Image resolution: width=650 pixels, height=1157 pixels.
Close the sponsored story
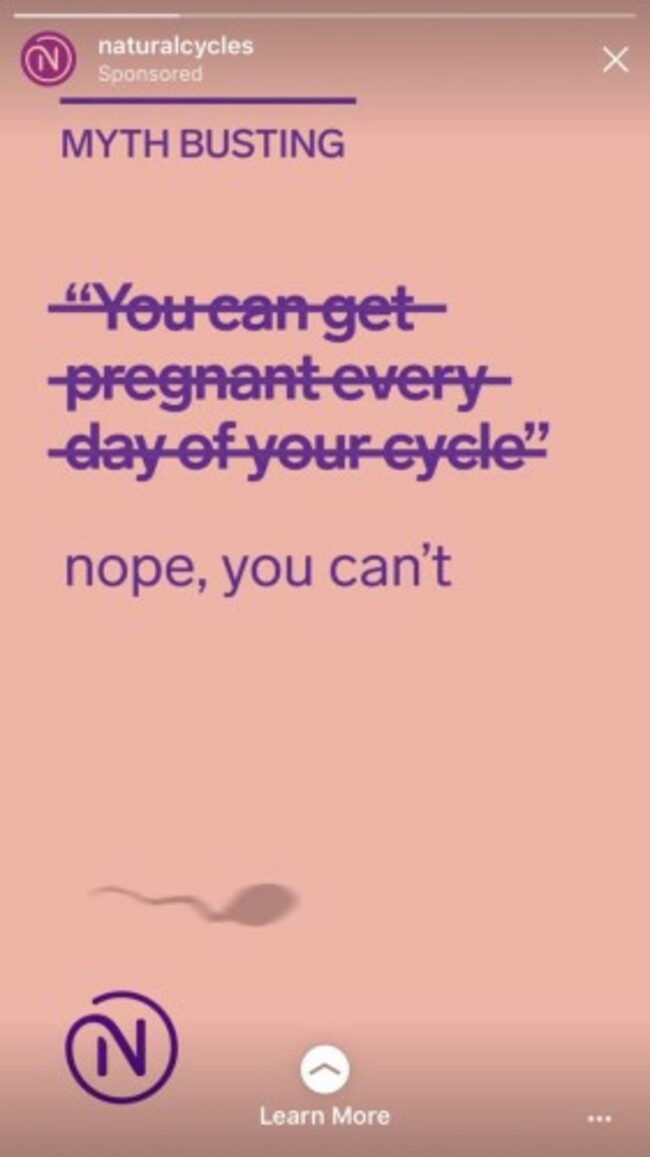(x=615, y=60)
